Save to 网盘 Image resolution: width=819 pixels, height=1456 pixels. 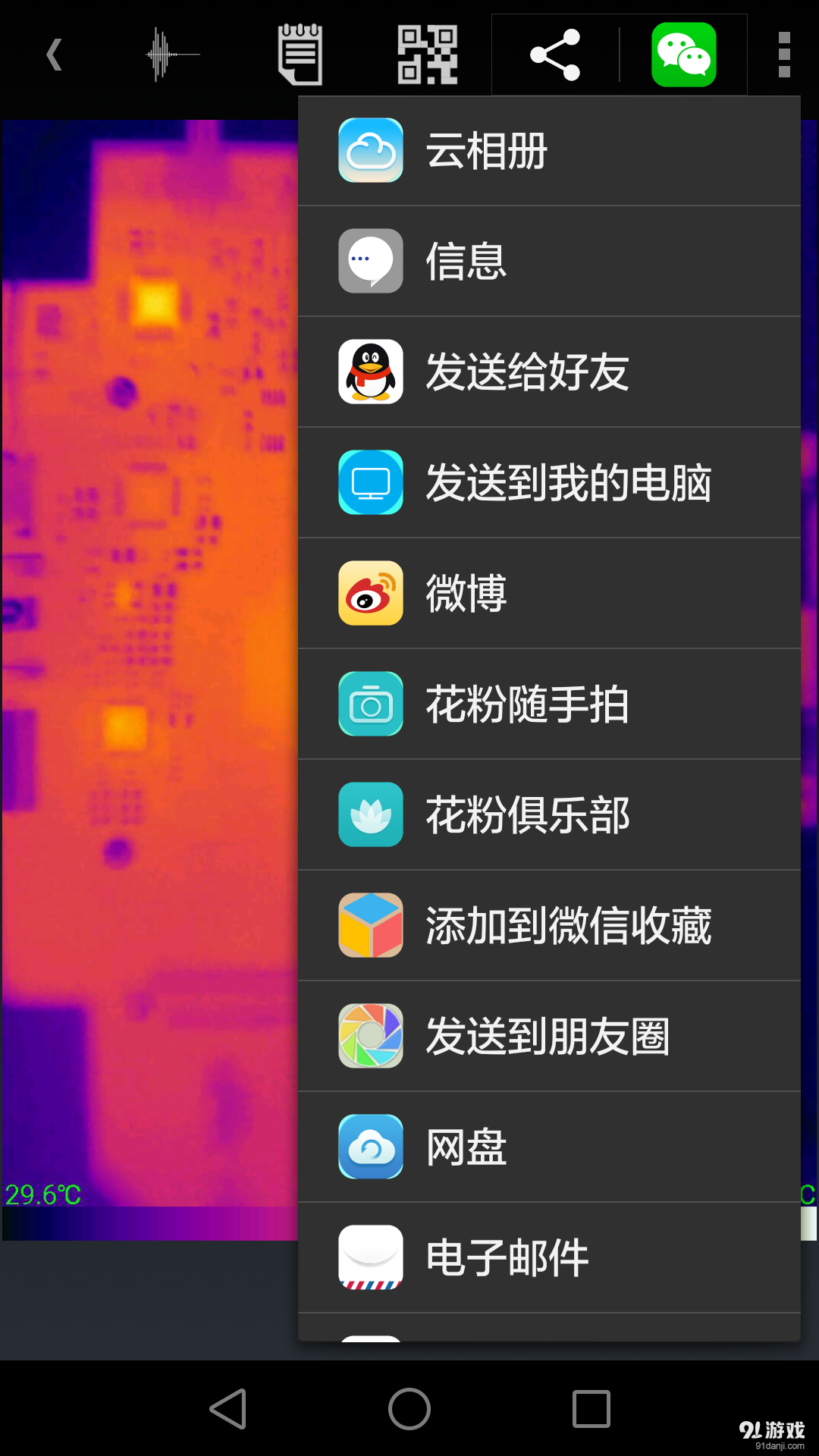click(x=549, y=1147)
